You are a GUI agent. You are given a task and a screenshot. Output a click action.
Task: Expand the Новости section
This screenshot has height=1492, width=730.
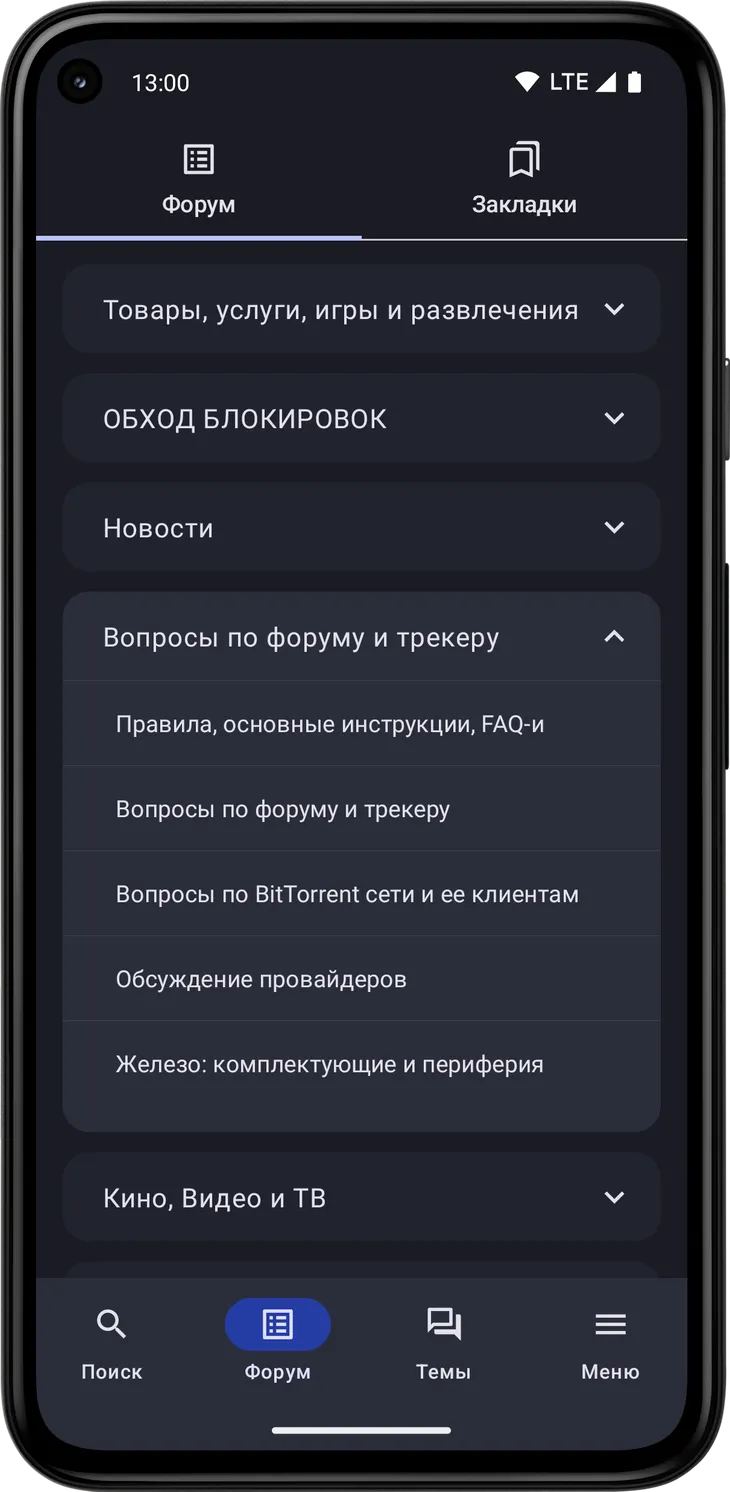(x=361, y=527)
